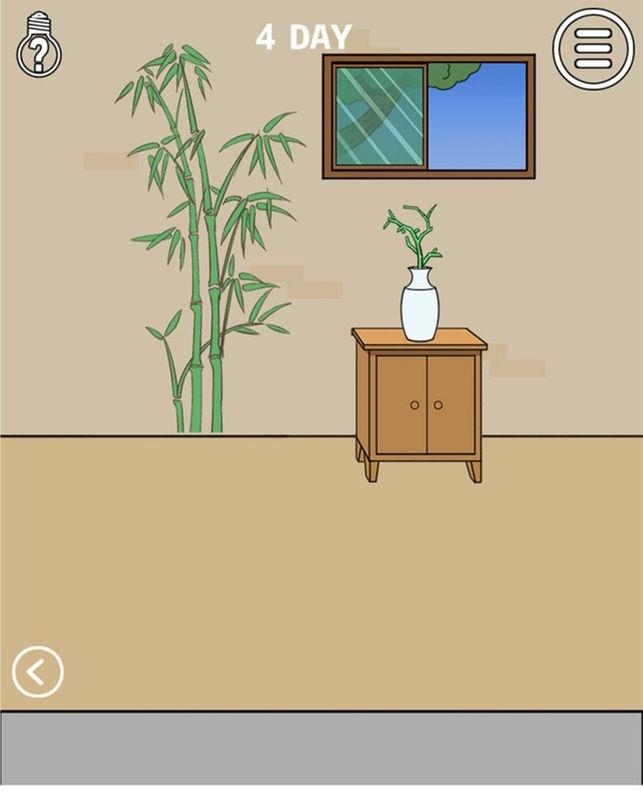
Task: Examine the window on the wall
Action: 428,116
